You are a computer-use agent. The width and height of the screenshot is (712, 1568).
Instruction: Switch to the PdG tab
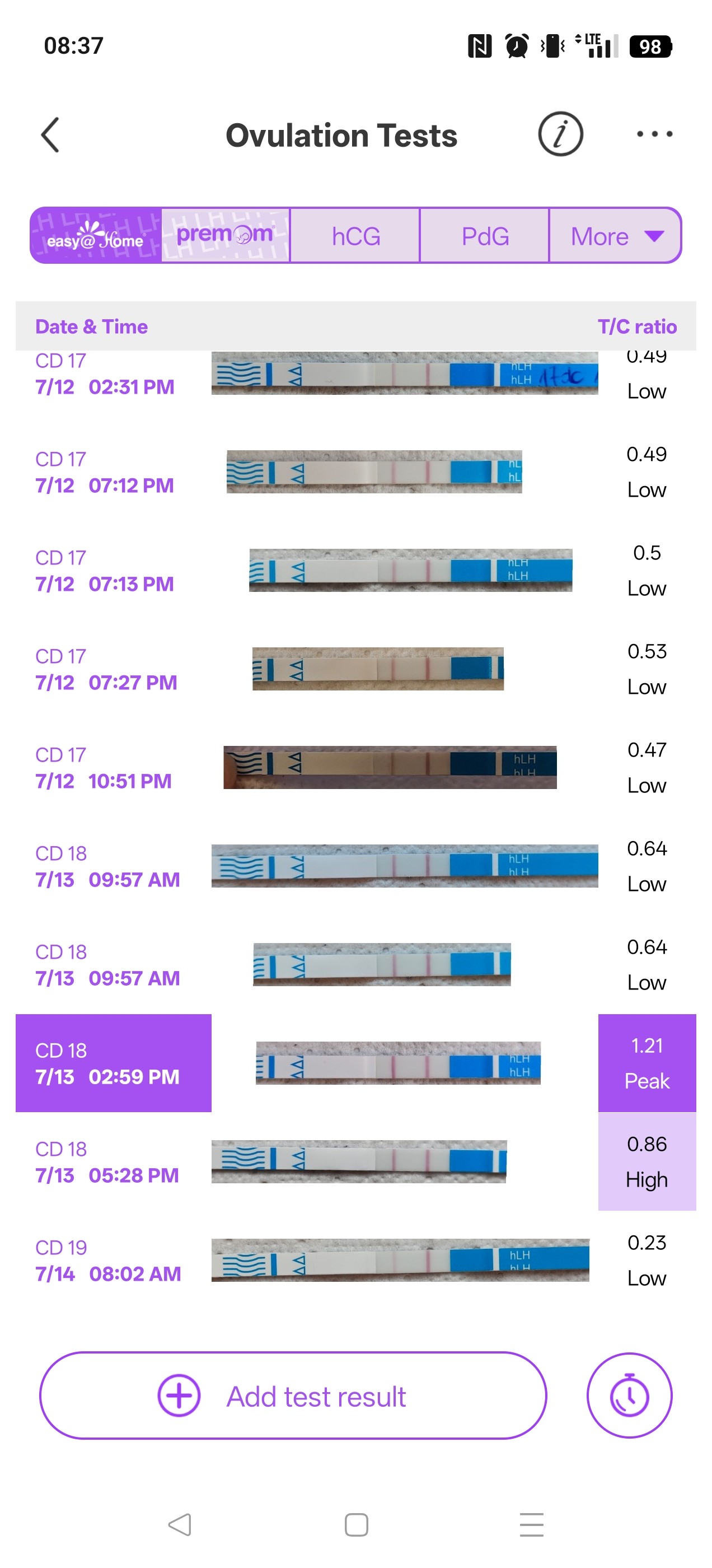pyautogui.click(x=484, y=236)
